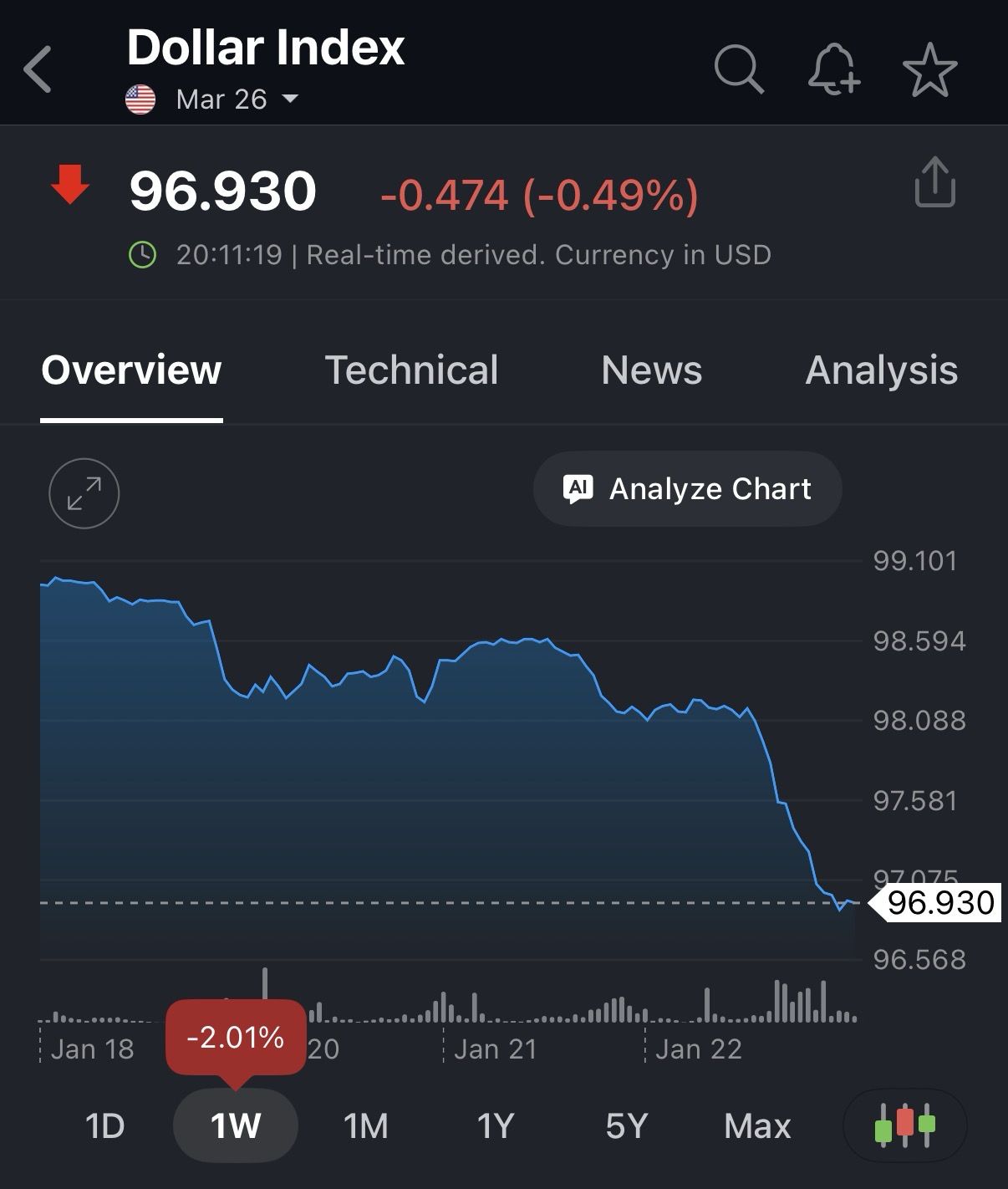This screenshot has height=1189, width=1008.
Task: Go back using the header arrow
Action: [38, 69]
